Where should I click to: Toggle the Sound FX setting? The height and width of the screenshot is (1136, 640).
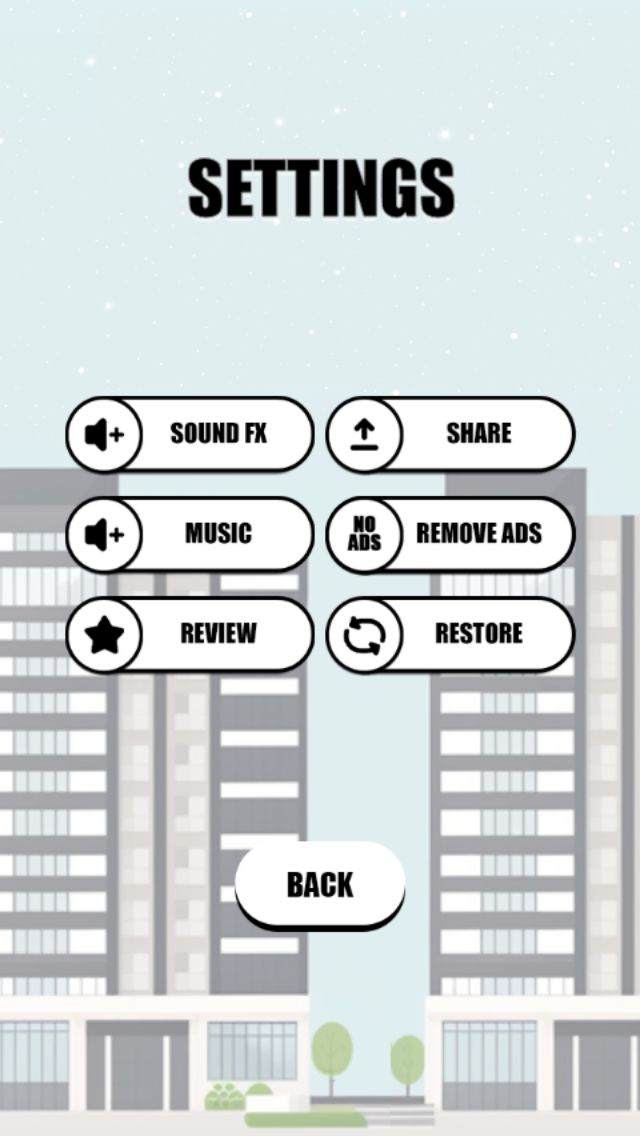pyautogui.click(x=190, y=434)
